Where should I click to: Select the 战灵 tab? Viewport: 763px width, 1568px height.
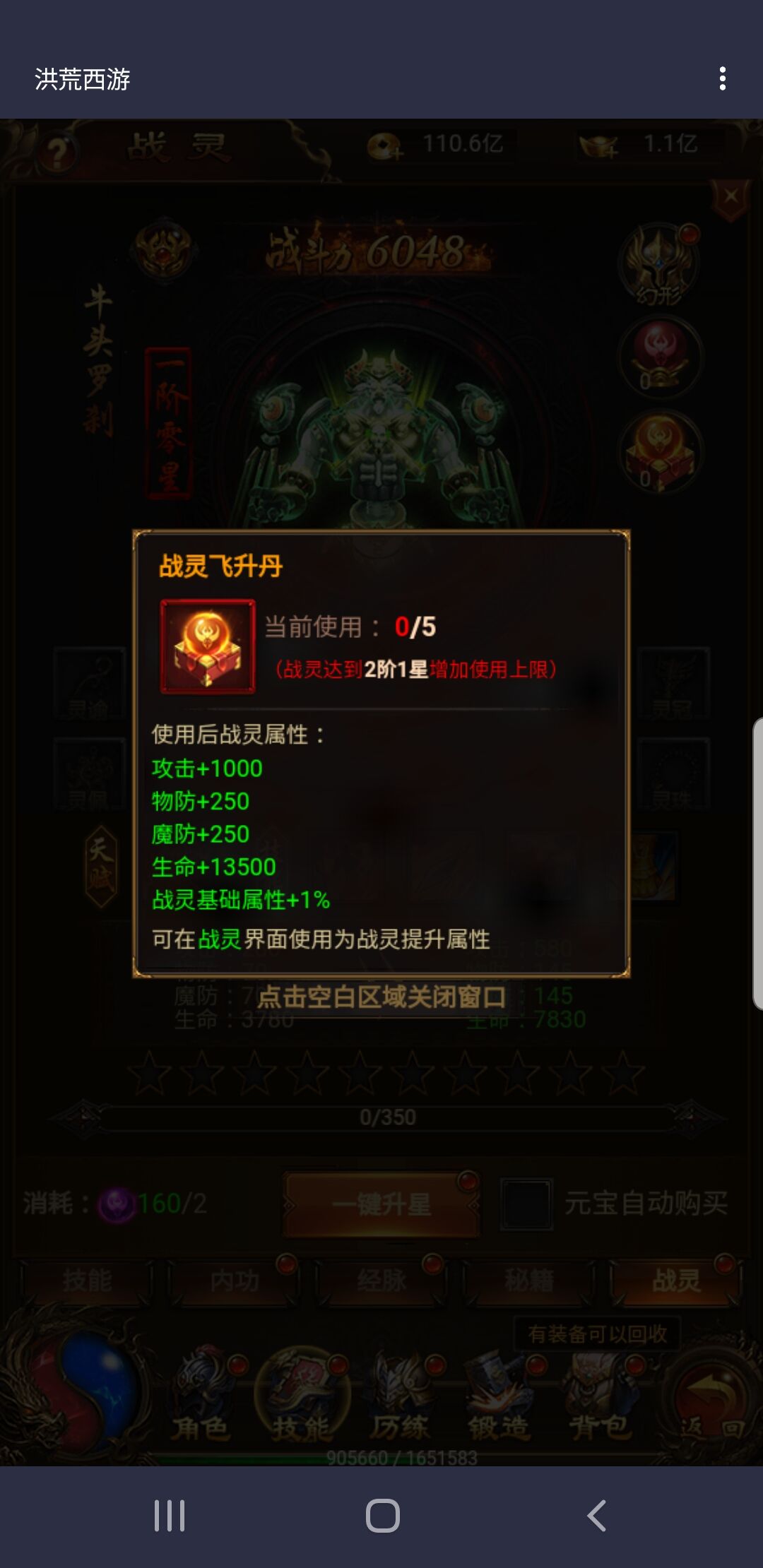point(676,1280)
